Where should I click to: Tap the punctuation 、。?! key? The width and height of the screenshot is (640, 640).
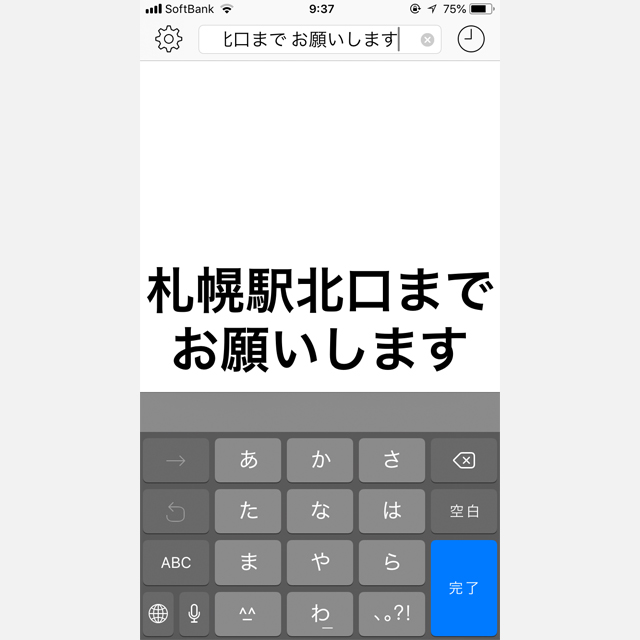click(x=392, y=613)
